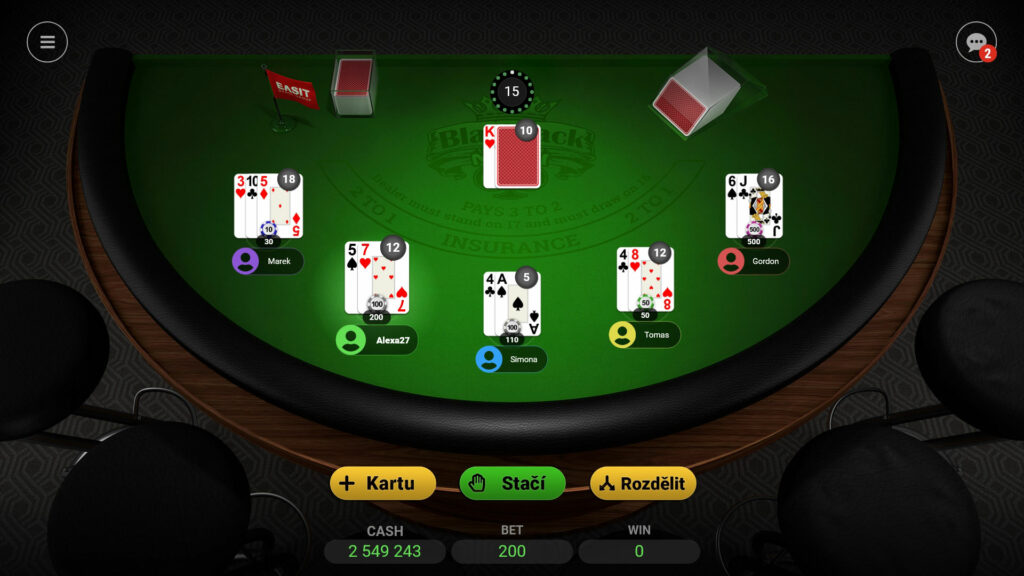Tap Kartu to draw another card

click(x=383, y=483)
